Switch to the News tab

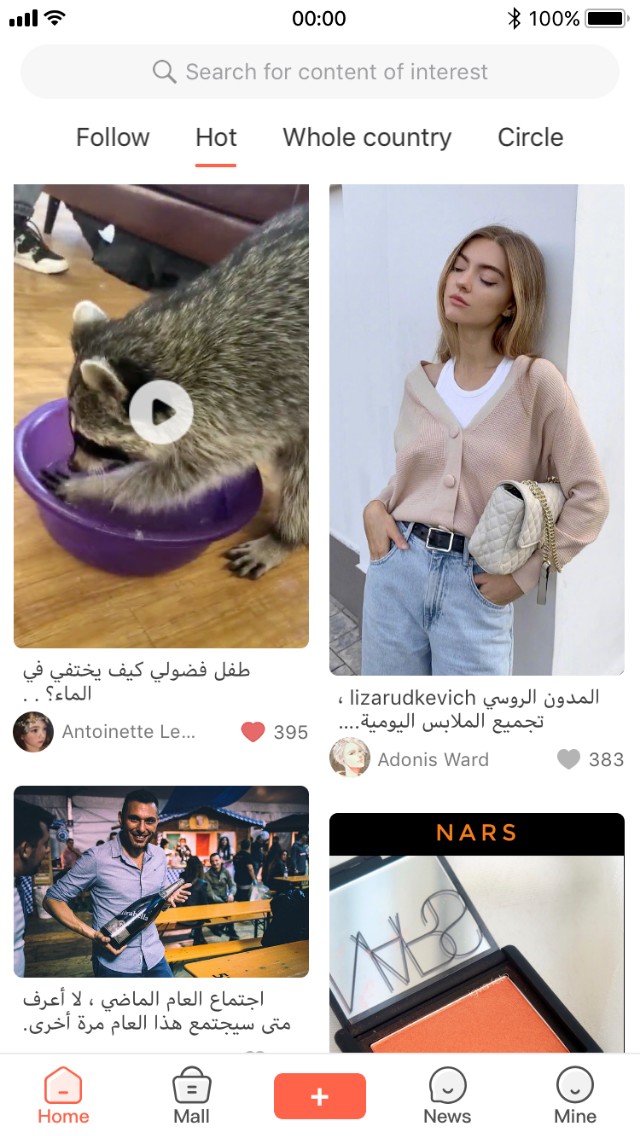pyautogui.click(x=447, y=1095)
